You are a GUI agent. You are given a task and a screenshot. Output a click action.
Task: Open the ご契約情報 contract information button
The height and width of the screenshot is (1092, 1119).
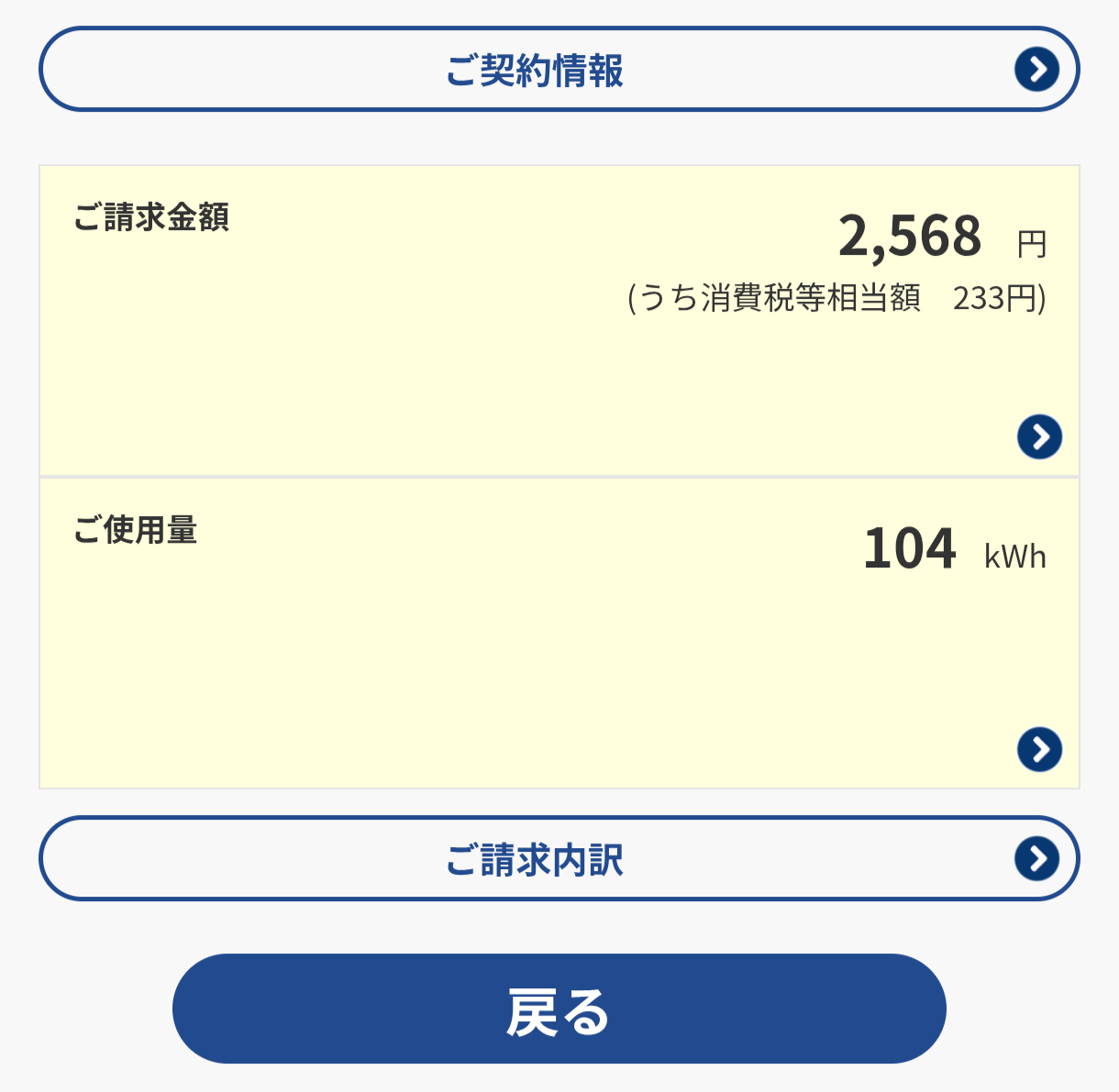559,70
